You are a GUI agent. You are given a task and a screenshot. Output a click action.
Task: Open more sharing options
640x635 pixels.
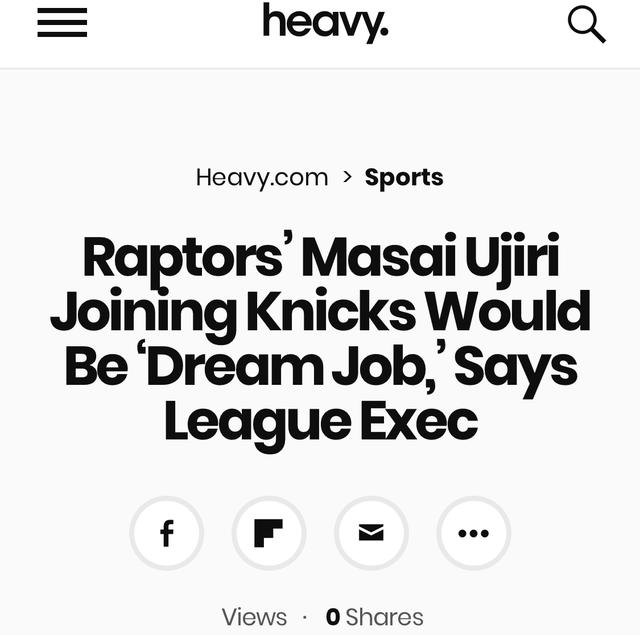tap(473, 534)
